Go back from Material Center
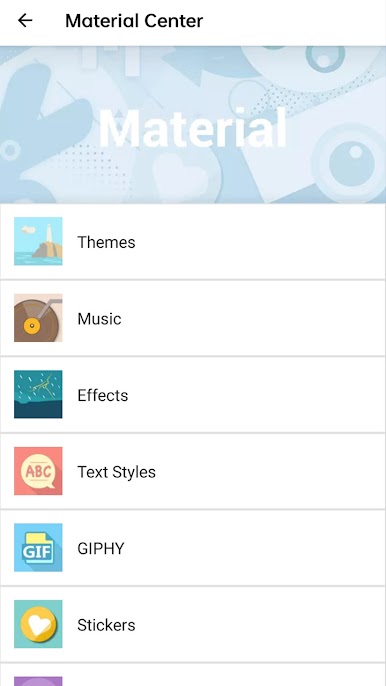Image resolution: width=386 pixels, height=686 pixels. point(25,21)
